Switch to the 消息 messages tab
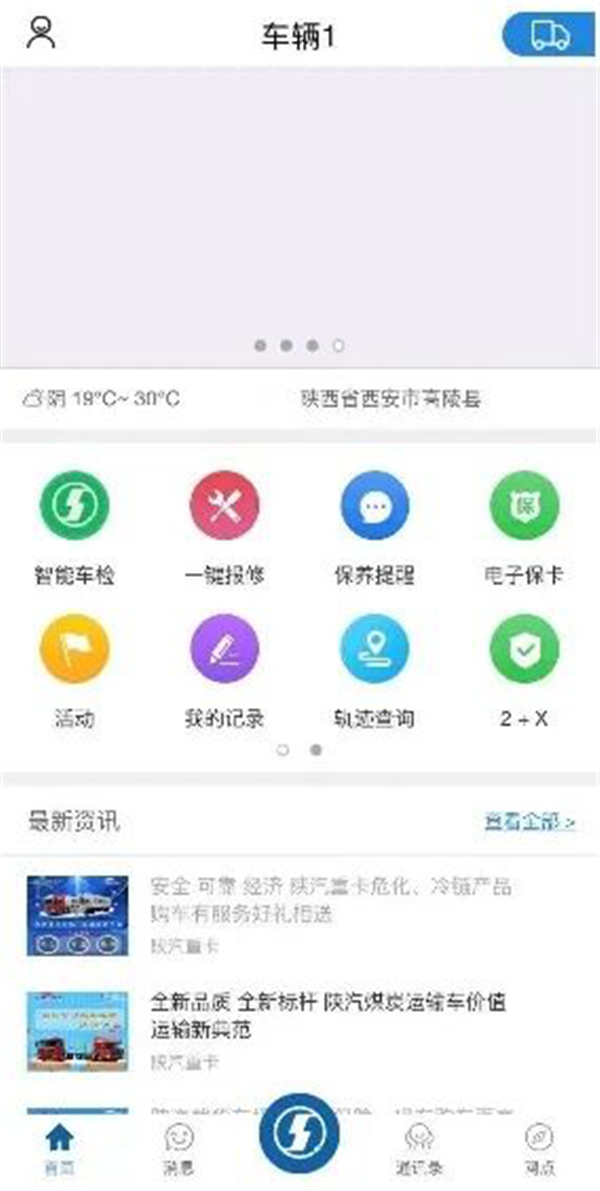The image size is (600, 1191). click(x=179, y=1149)
